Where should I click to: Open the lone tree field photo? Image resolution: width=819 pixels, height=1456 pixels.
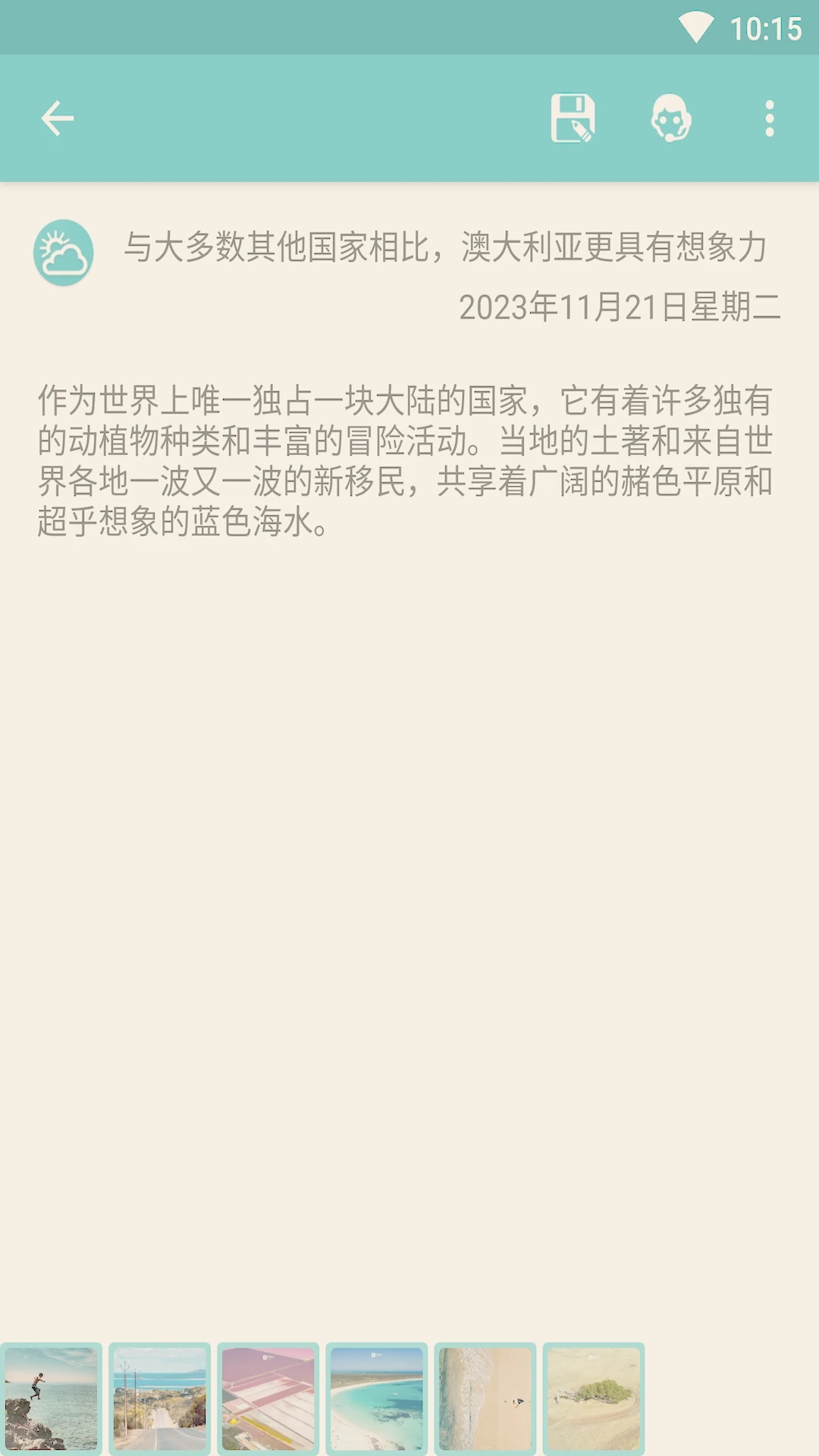[594, 1398]
